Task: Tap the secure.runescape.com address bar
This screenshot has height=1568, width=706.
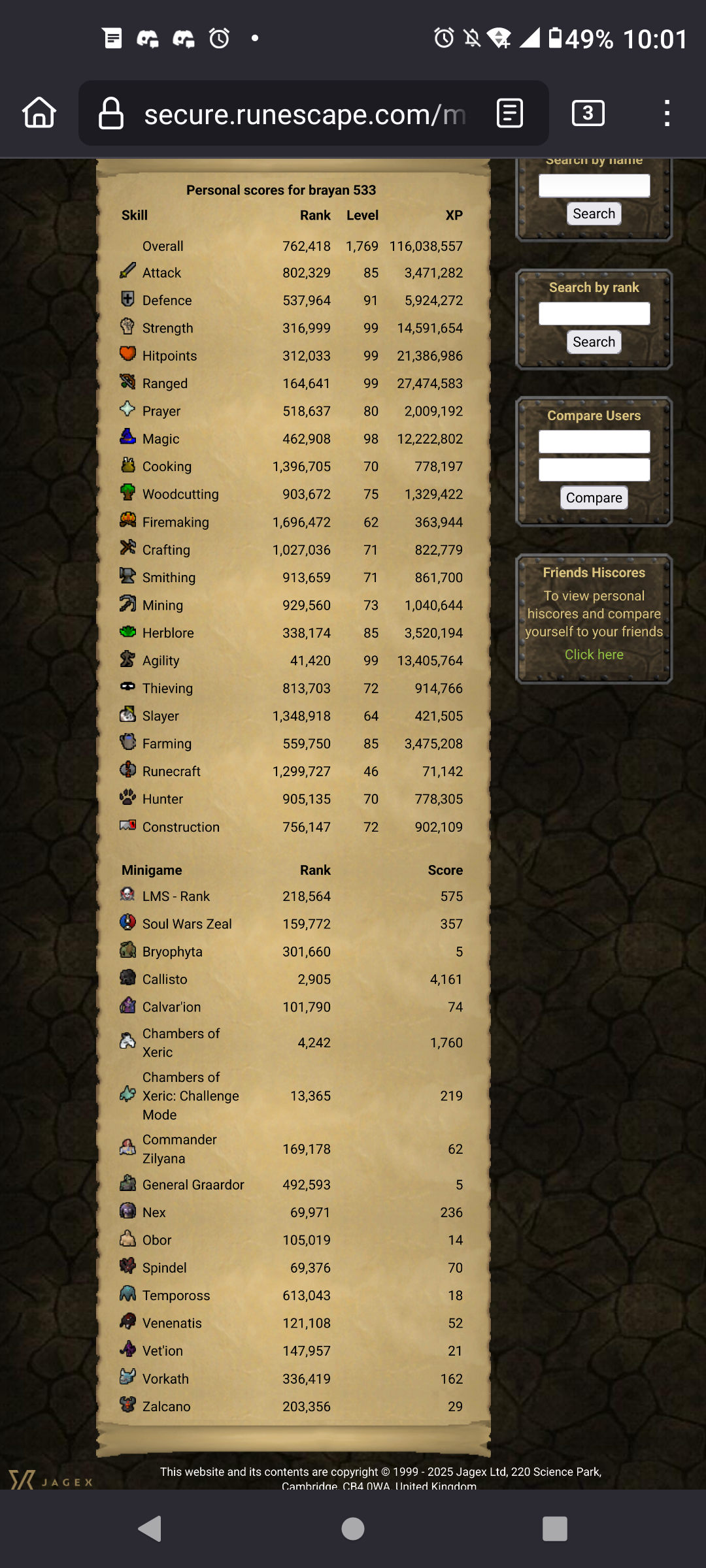Action: click(x=294, y=114)
